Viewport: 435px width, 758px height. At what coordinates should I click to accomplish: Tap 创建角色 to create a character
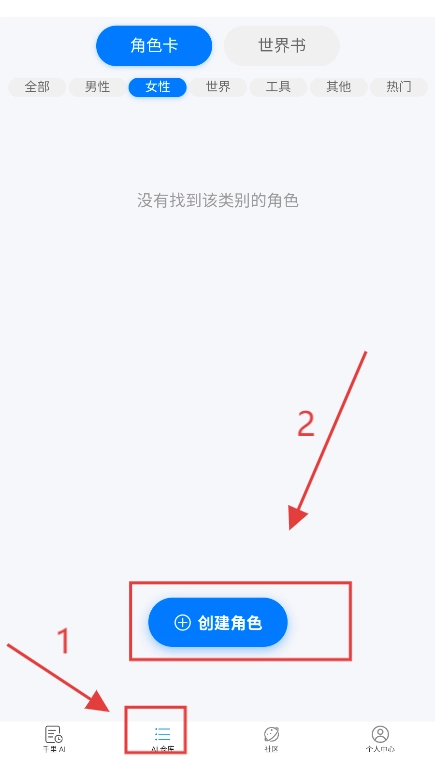(x=218, y=622)
